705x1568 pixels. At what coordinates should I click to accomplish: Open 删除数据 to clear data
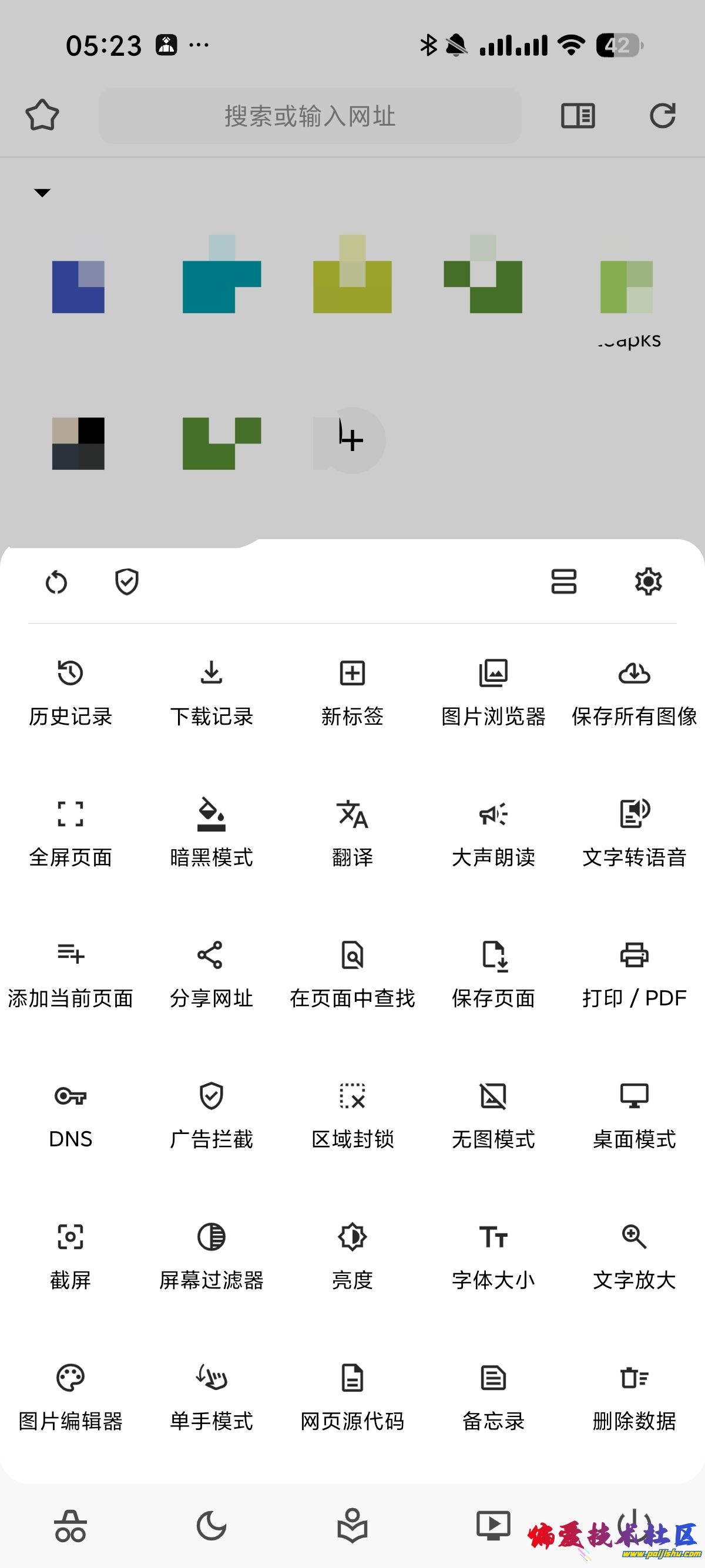(634, 1398)
